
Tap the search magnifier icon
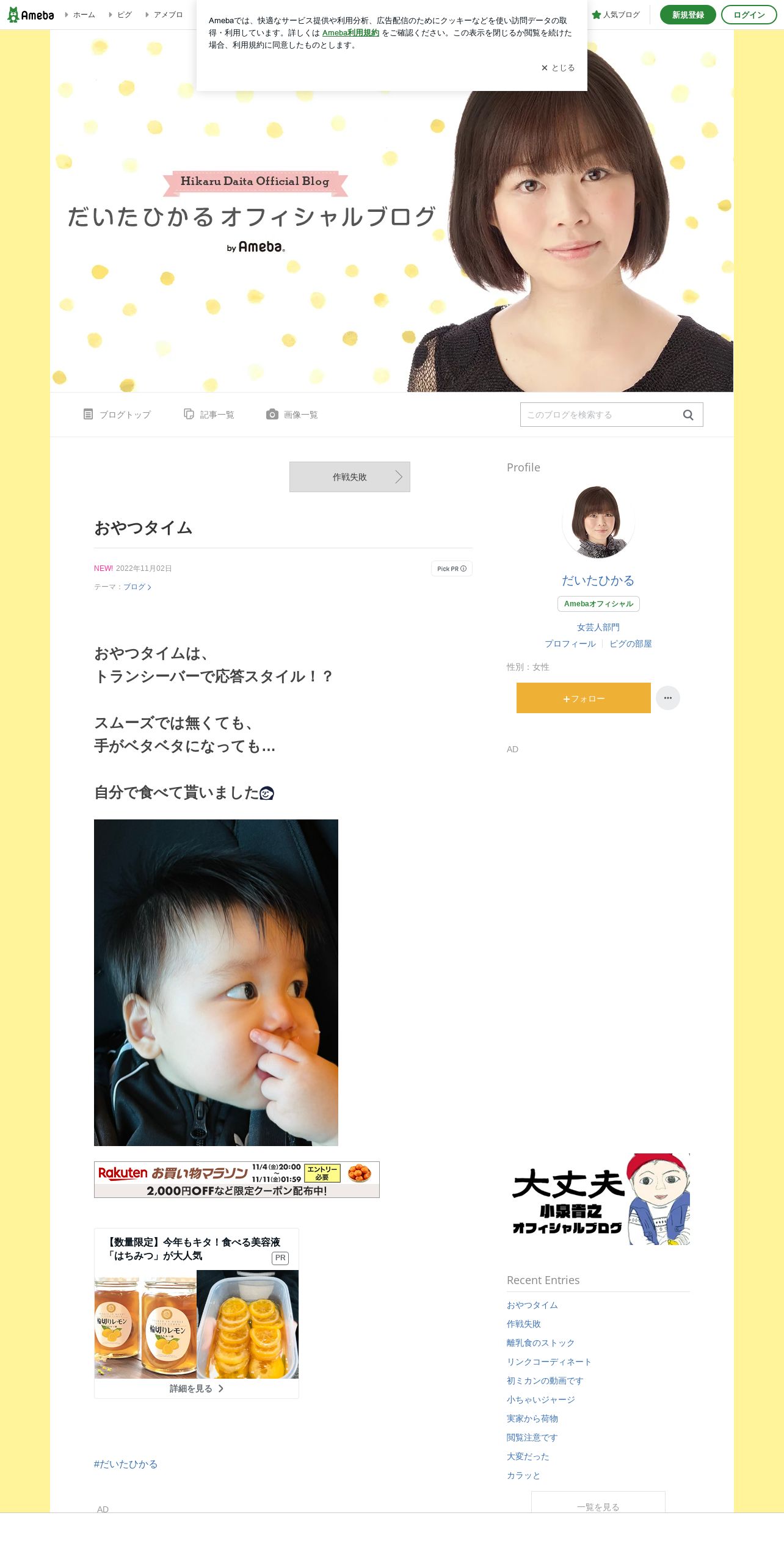(x=688, y=415)
